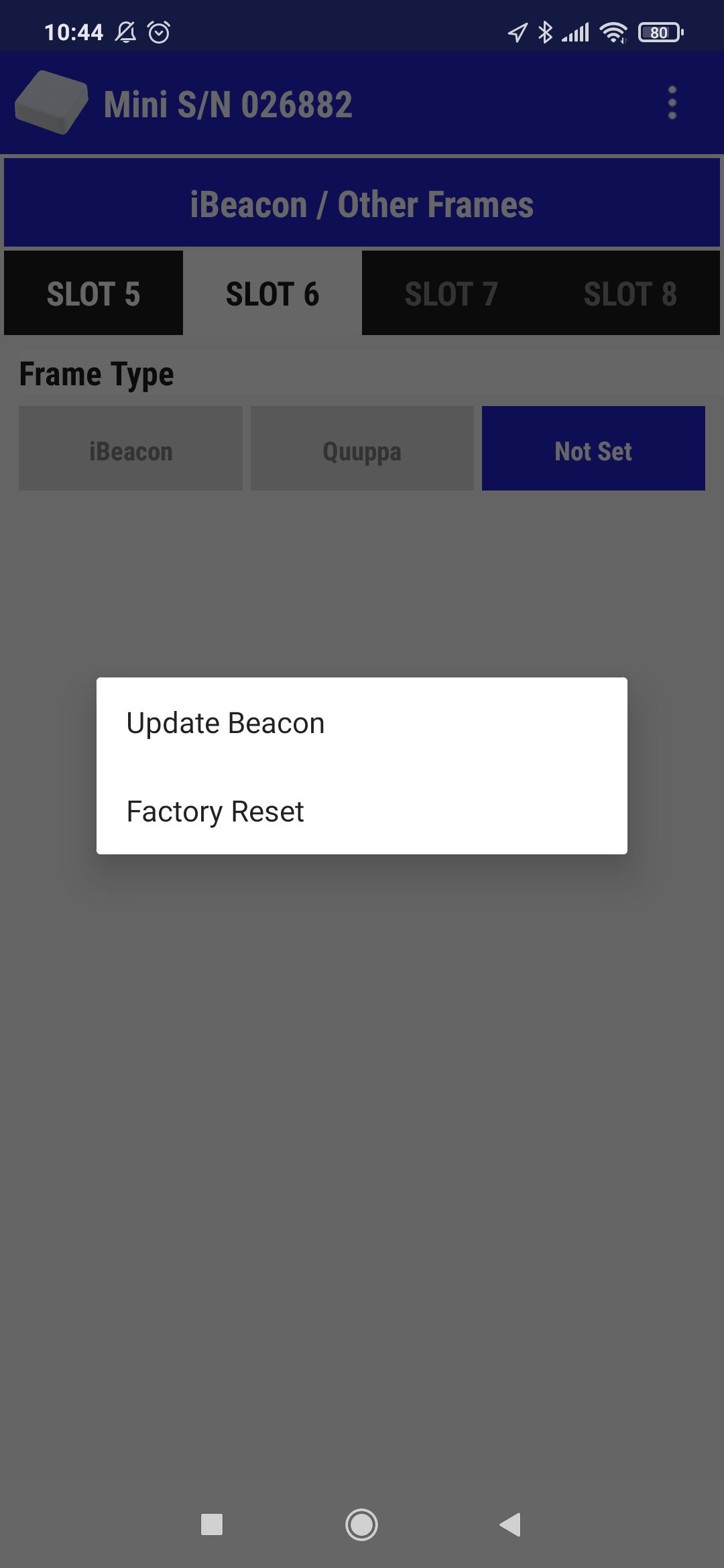Choose Factory Reset option
This screenshot has height=1568, width=724.
(361, 811)
